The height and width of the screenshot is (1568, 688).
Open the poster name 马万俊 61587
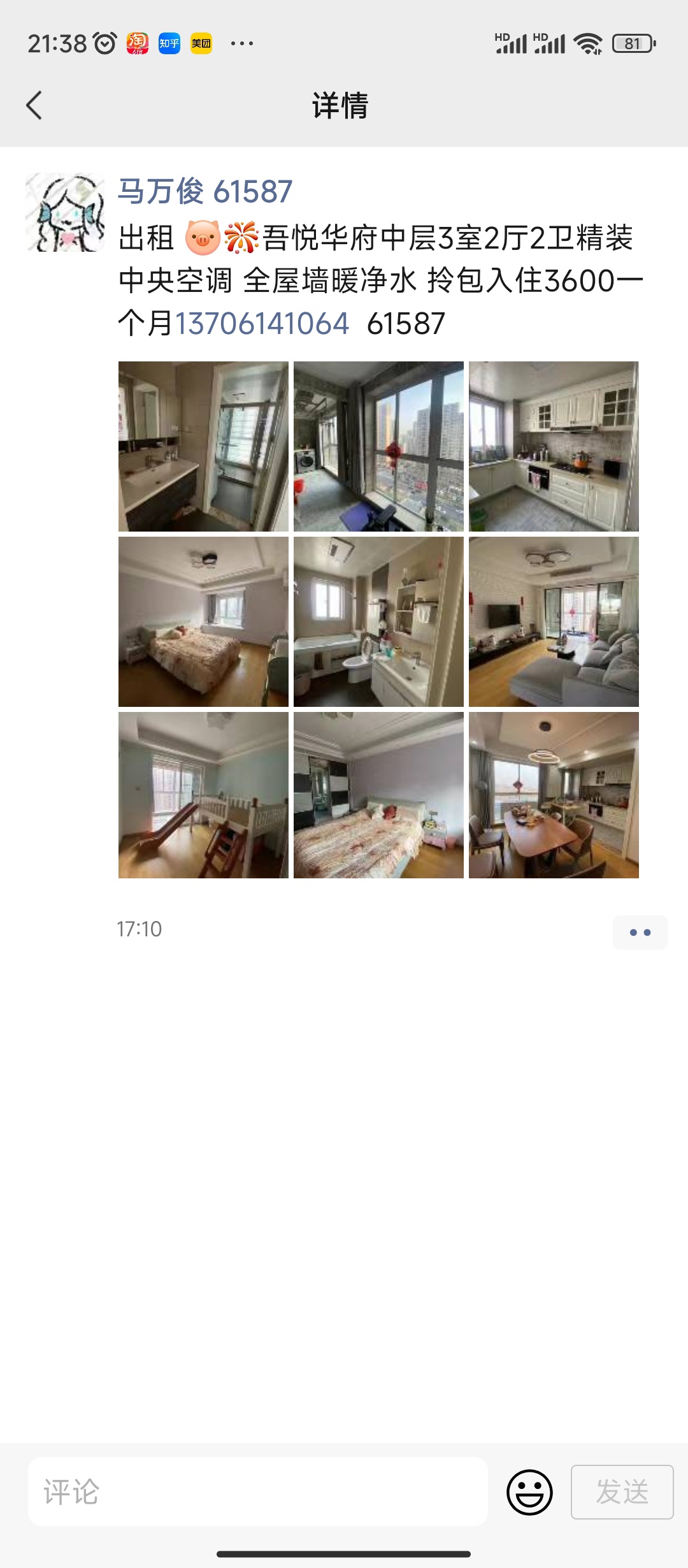[205, 191]
